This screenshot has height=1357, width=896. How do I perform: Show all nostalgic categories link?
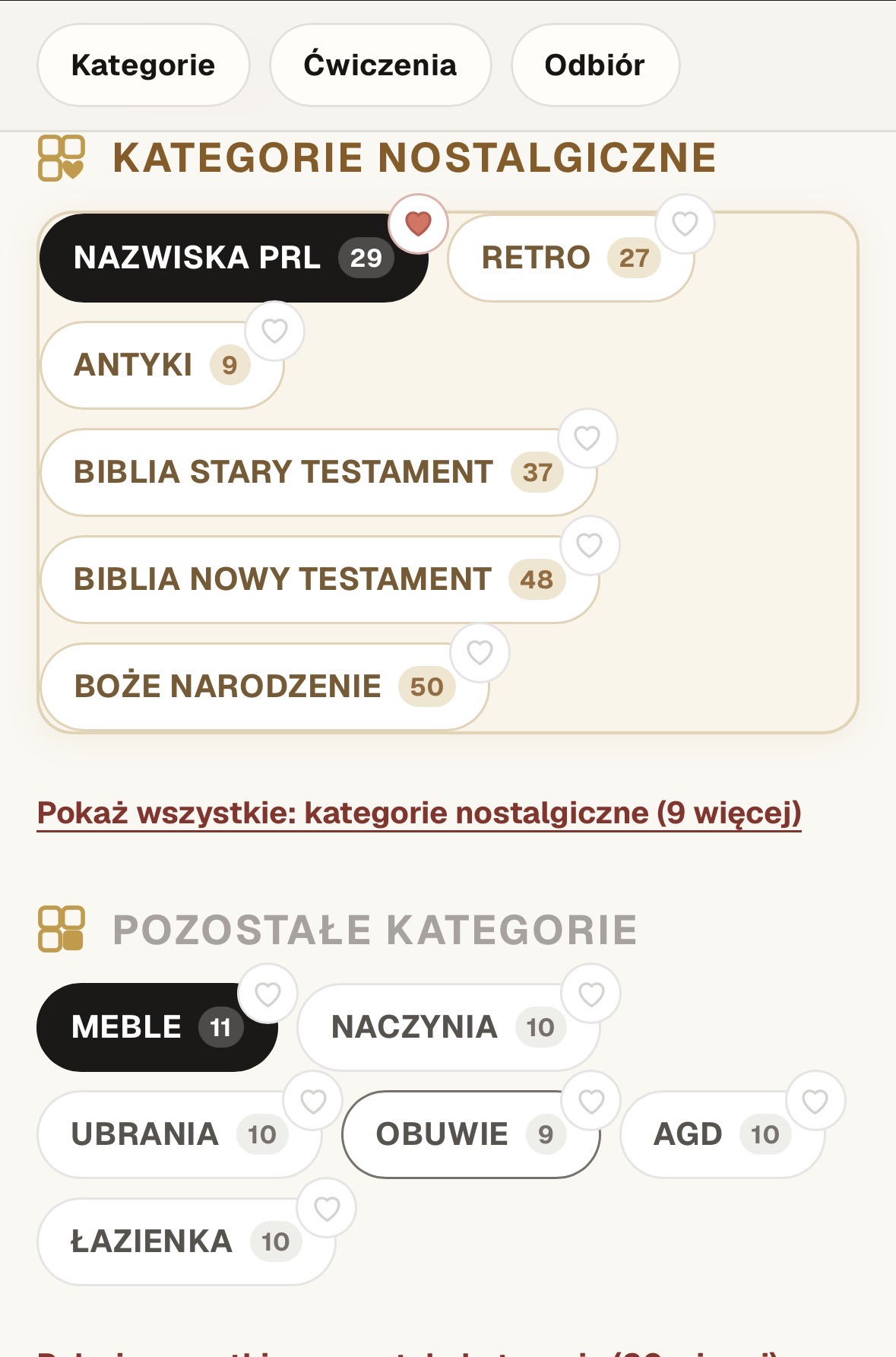(419, 813)
